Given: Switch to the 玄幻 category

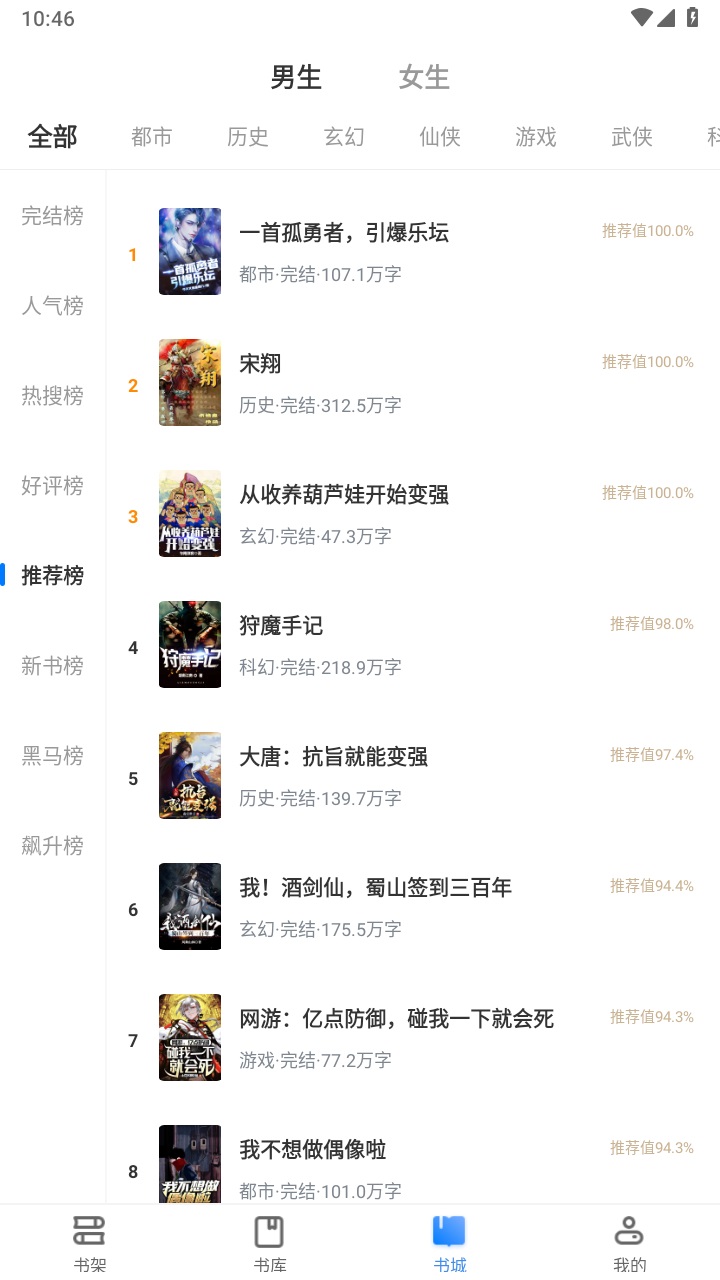Looking at the screenshot, I should pos(343,137).
